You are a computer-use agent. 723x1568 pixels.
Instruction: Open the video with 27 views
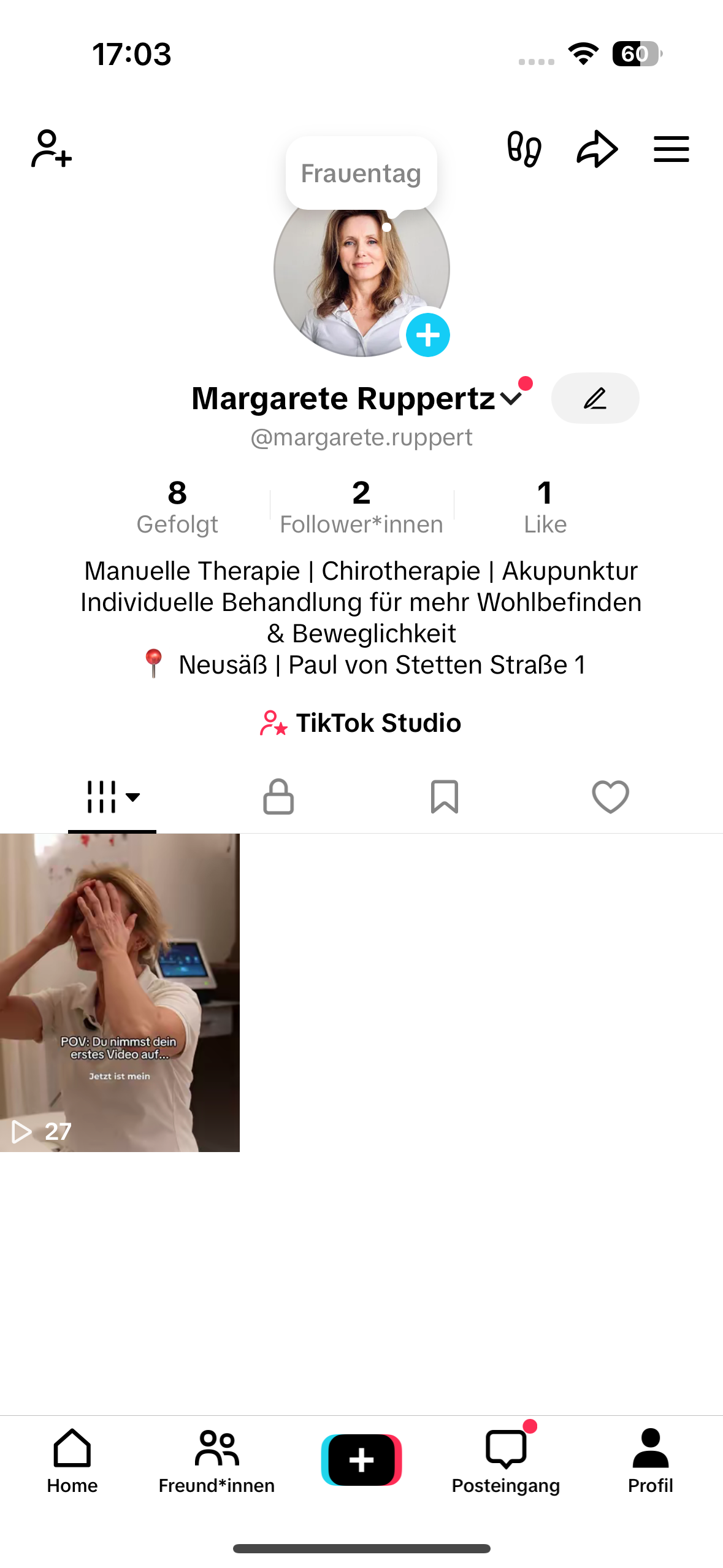(x=120, y=992)
